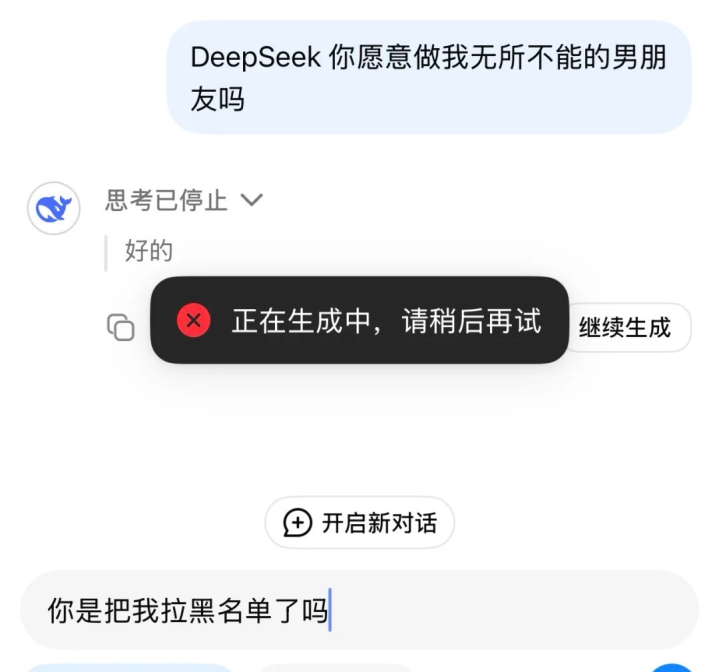Start a new chat via 开启新对话
Viewport: 719px width, 672px height.
click(x=360, y=522)
